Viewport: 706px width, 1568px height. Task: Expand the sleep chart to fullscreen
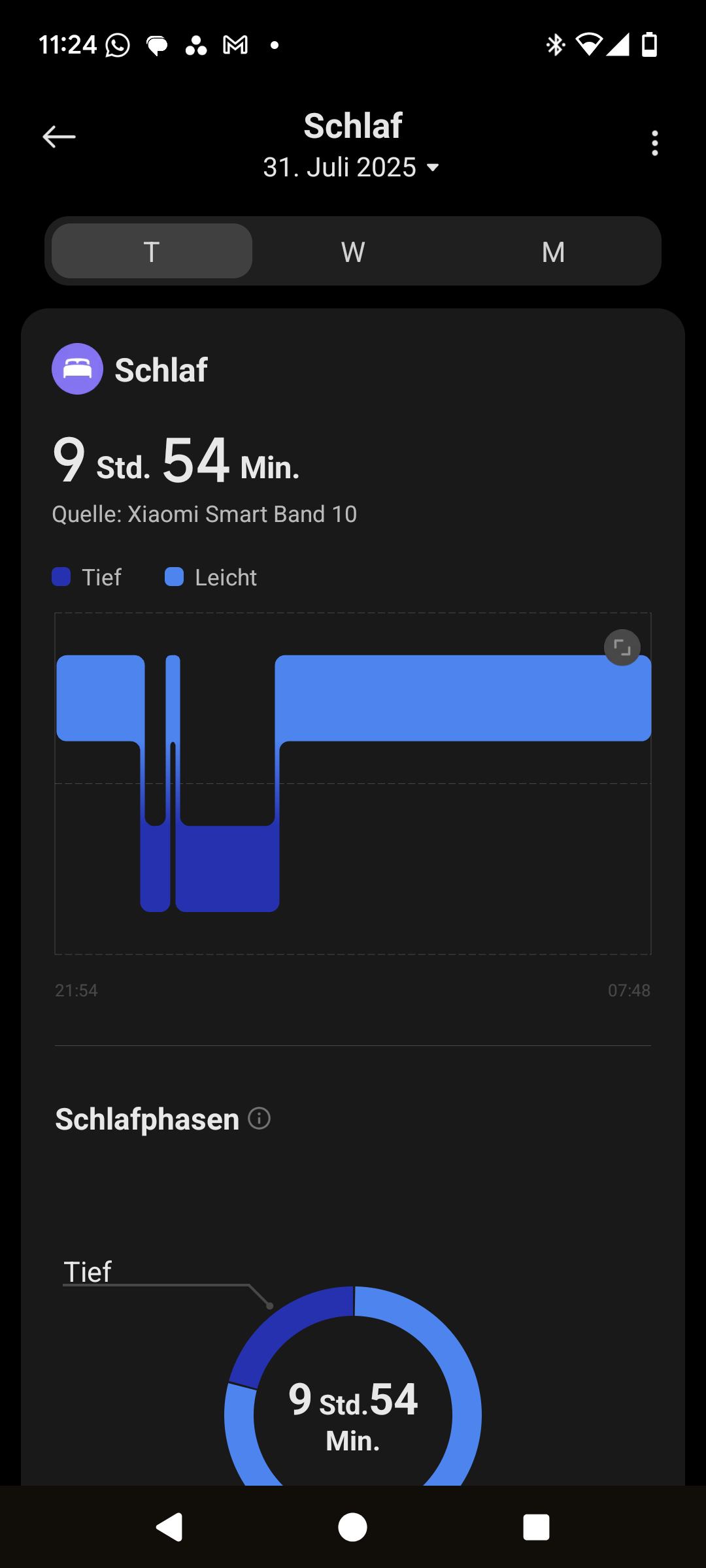pos(622,647)
